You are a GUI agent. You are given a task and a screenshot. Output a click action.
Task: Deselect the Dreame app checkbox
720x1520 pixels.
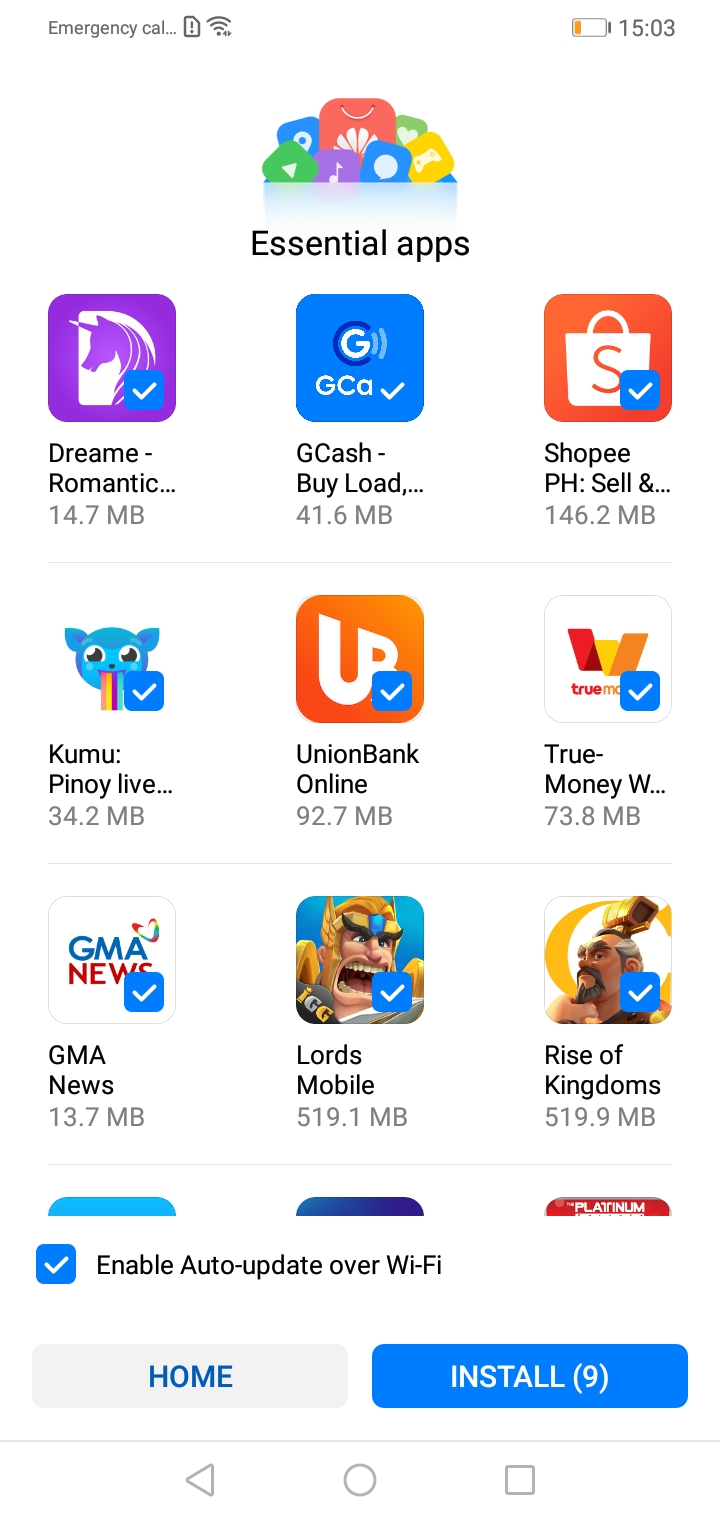pos(145,390)
